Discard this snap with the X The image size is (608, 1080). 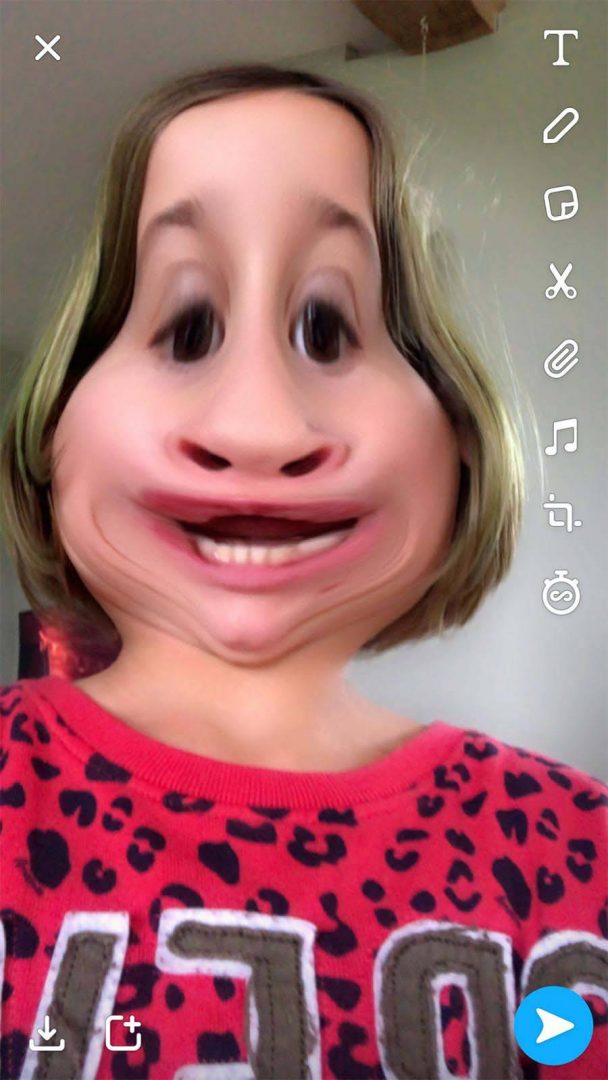pyautogui.click(x=48, y=48)
